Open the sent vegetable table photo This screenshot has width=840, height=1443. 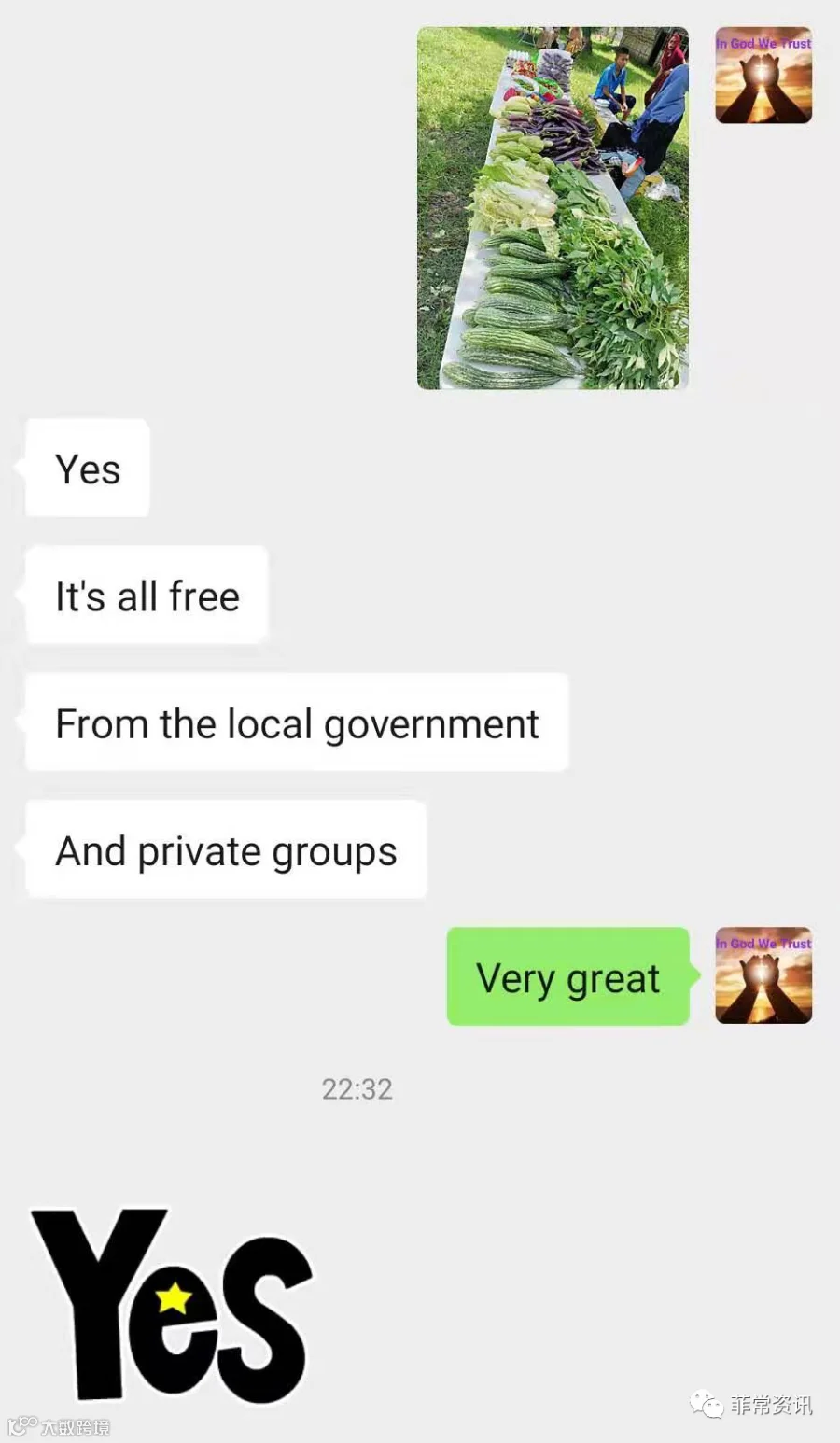(x=553, y=208)
